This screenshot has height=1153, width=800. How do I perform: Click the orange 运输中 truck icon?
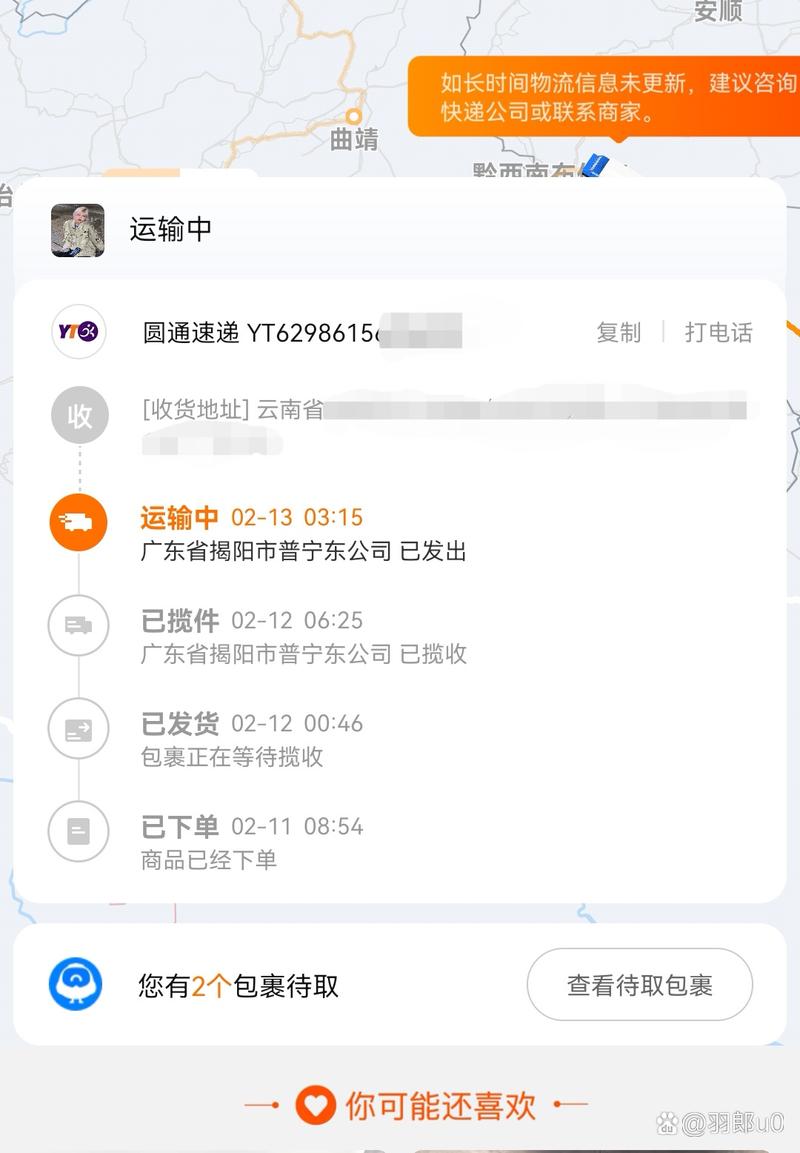pyautogui.click(x=77, y=521)
